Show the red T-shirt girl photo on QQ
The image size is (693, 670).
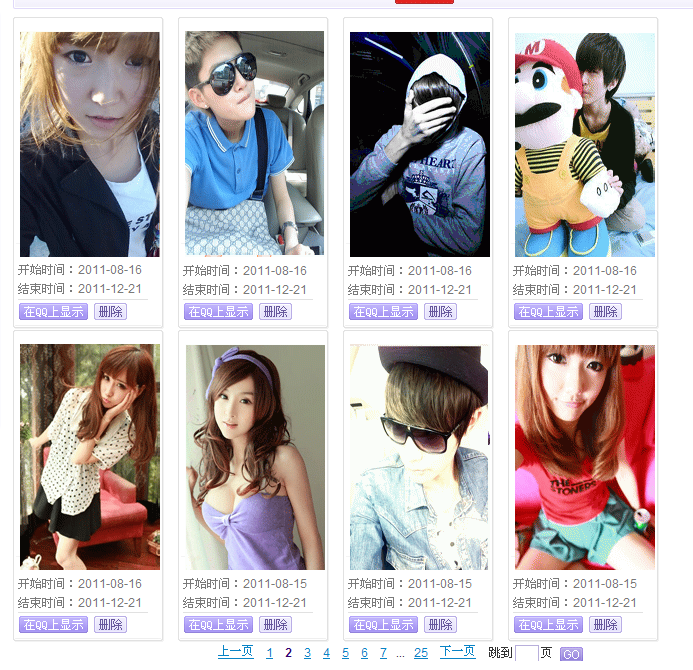pyautogui.click(x=548, y=624)
